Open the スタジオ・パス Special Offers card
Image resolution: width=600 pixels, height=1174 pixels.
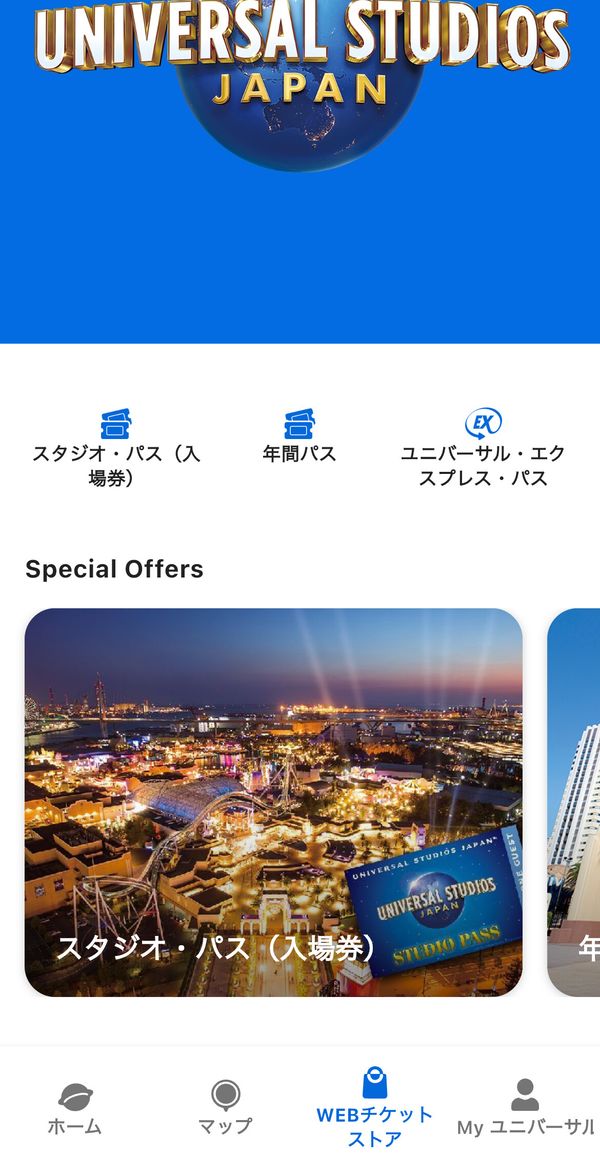[x=273, y=802]
